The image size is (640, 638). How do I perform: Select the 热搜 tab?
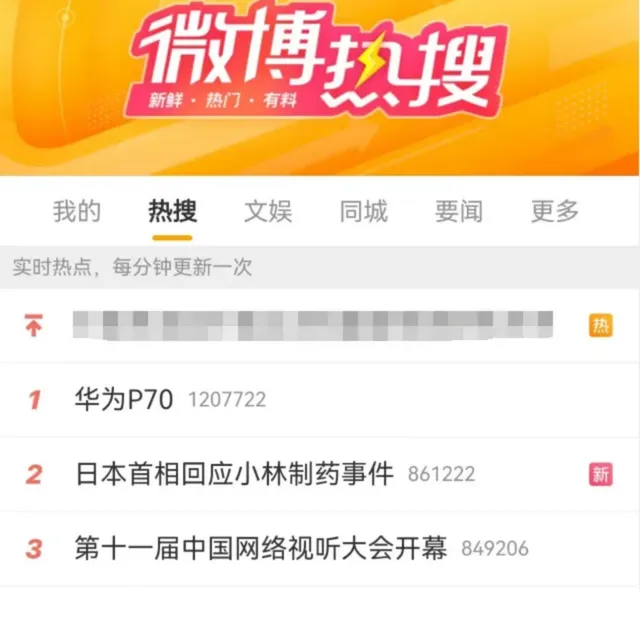point(173,211)
